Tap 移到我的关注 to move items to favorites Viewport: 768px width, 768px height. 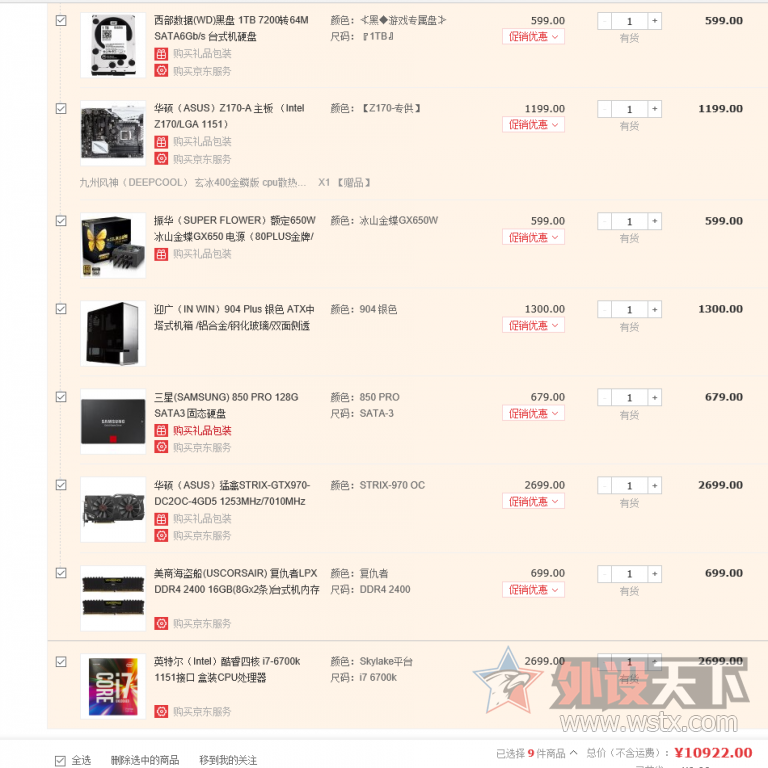(227, 760)
